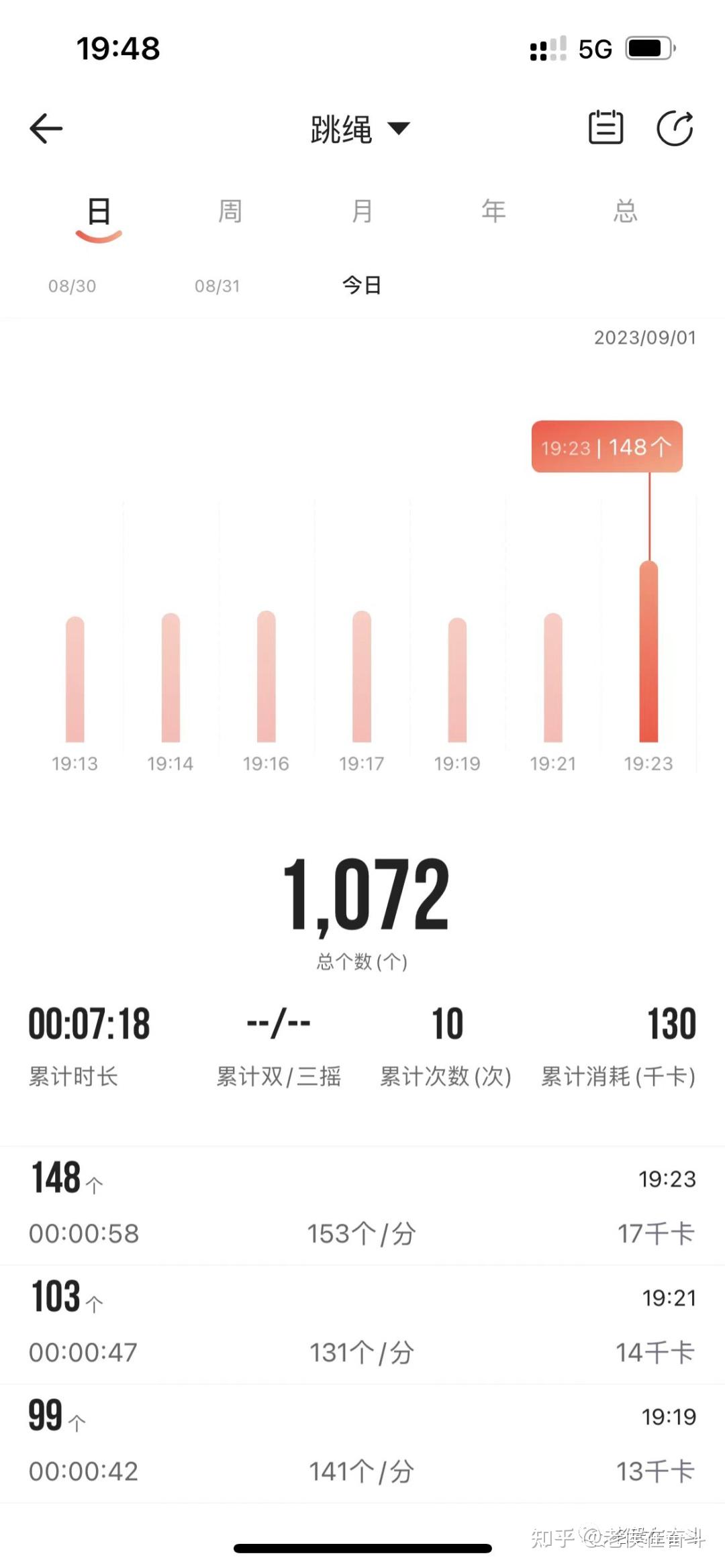The width and height of the screenshot is (725, 1568).
Task: Select the 19:19 bar in the chart
Action: [457, 680]
